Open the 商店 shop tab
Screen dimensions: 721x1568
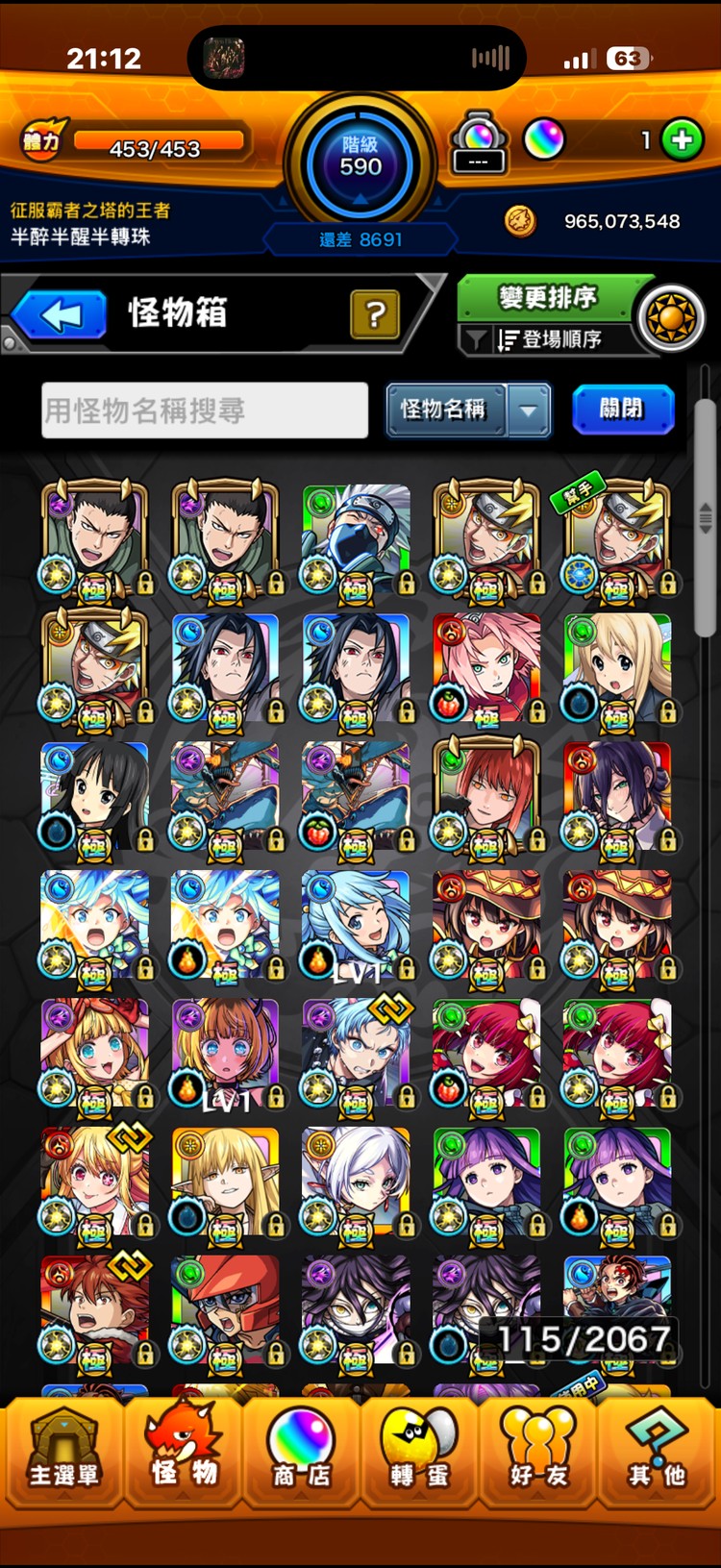pyautogui.click(x=301, y=1455)
